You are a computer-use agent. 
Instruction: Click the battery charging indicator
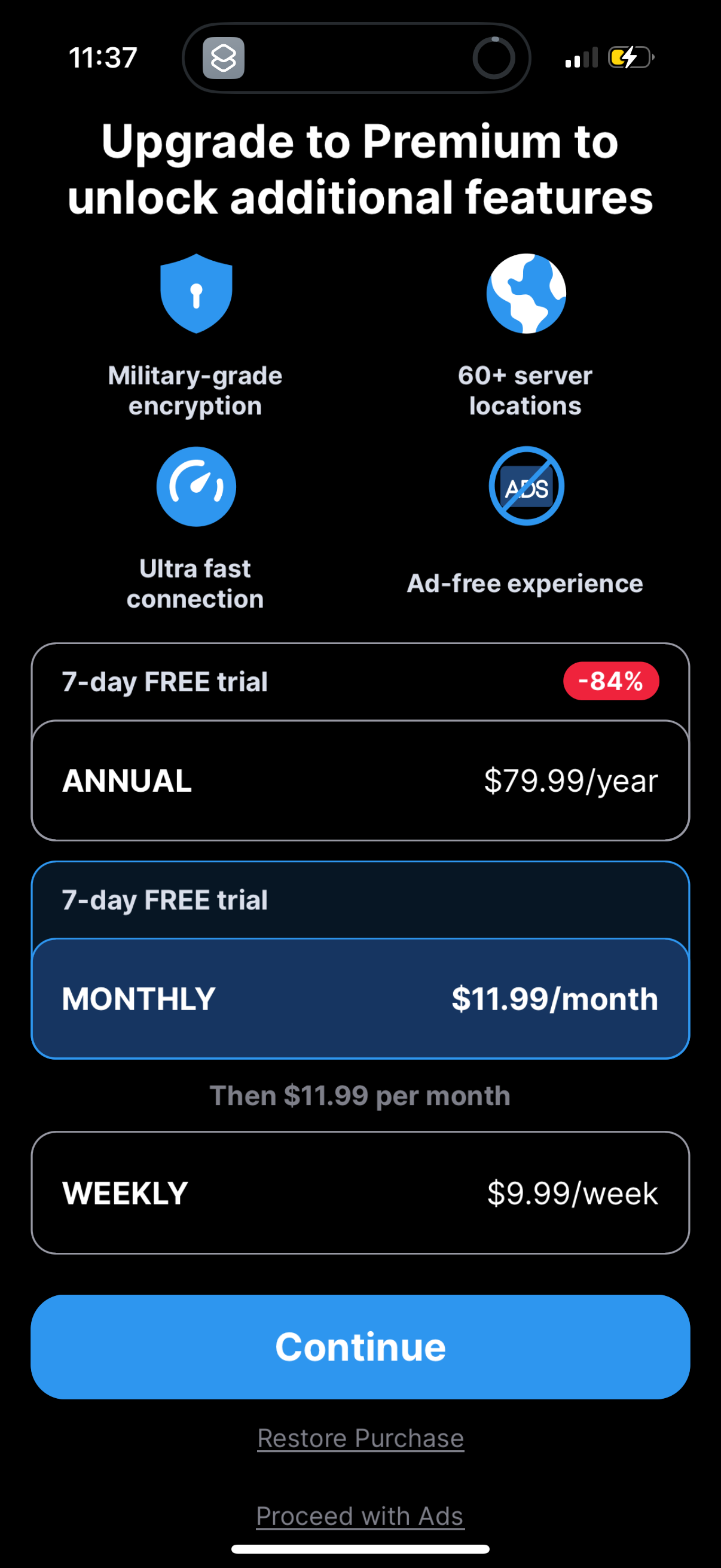click(630, 57)
